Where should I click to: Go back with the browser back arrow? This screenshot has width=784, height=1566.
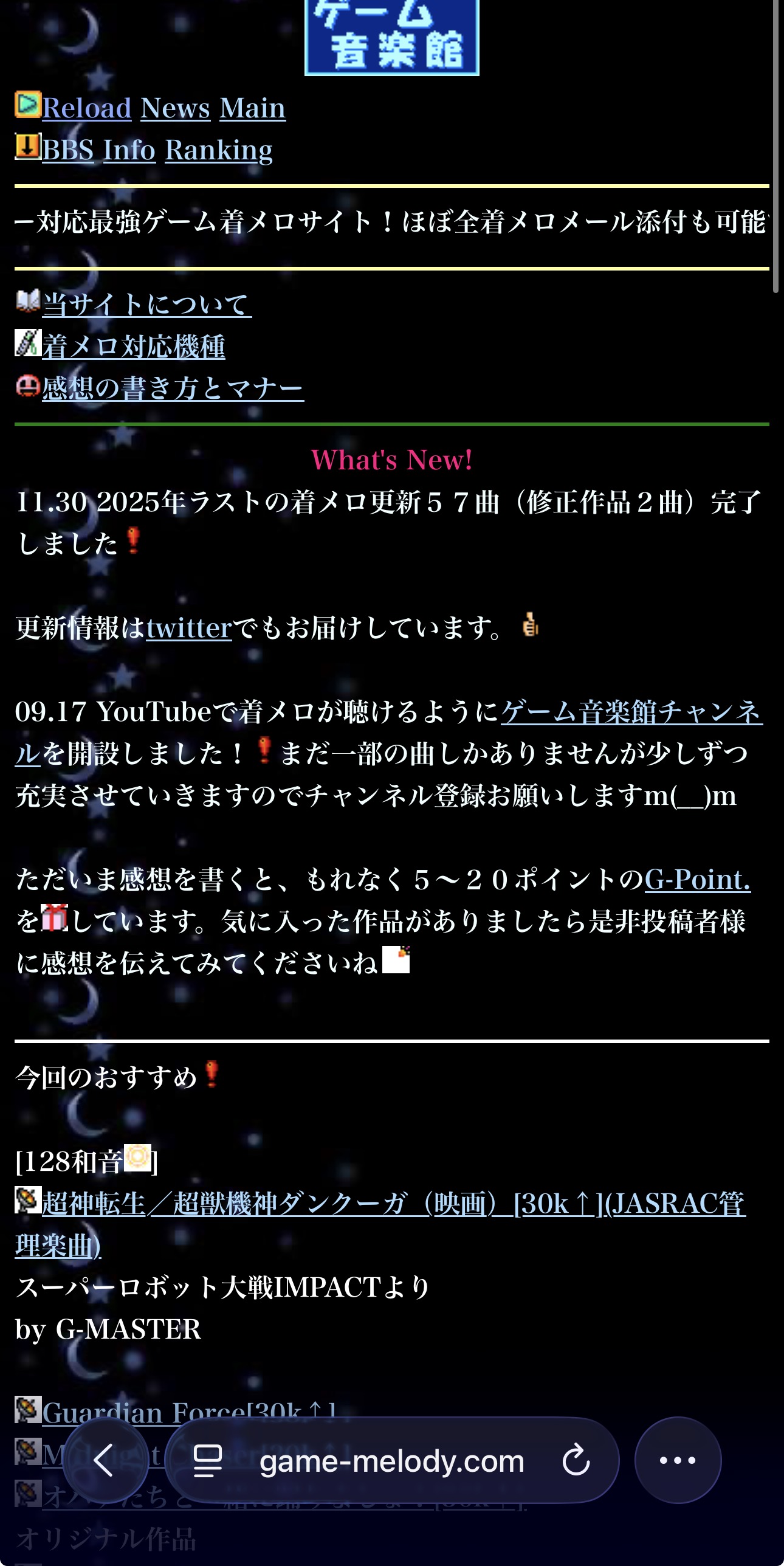click(105, 1460)
